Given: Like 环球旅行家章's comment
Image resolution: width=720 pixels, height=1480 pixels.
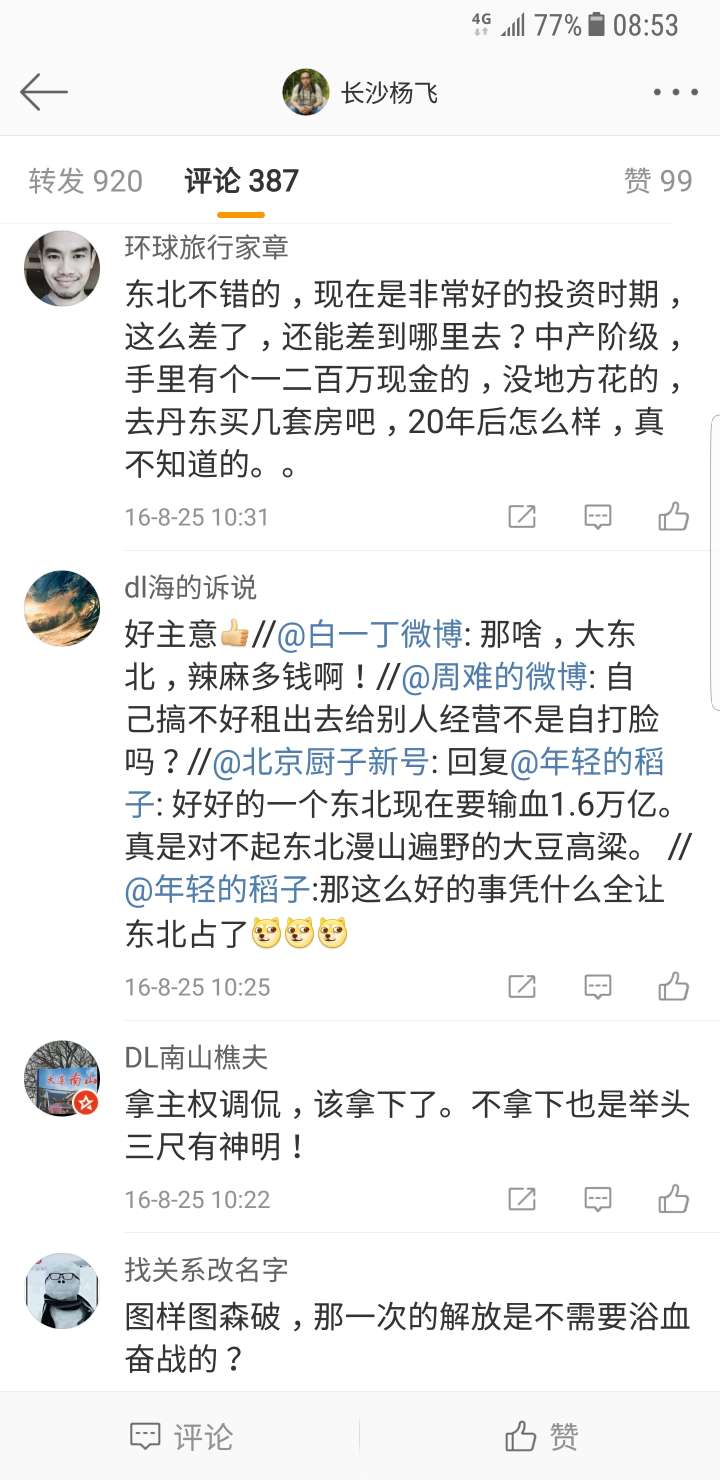Looking at the screenshot, I should point(674,516).
